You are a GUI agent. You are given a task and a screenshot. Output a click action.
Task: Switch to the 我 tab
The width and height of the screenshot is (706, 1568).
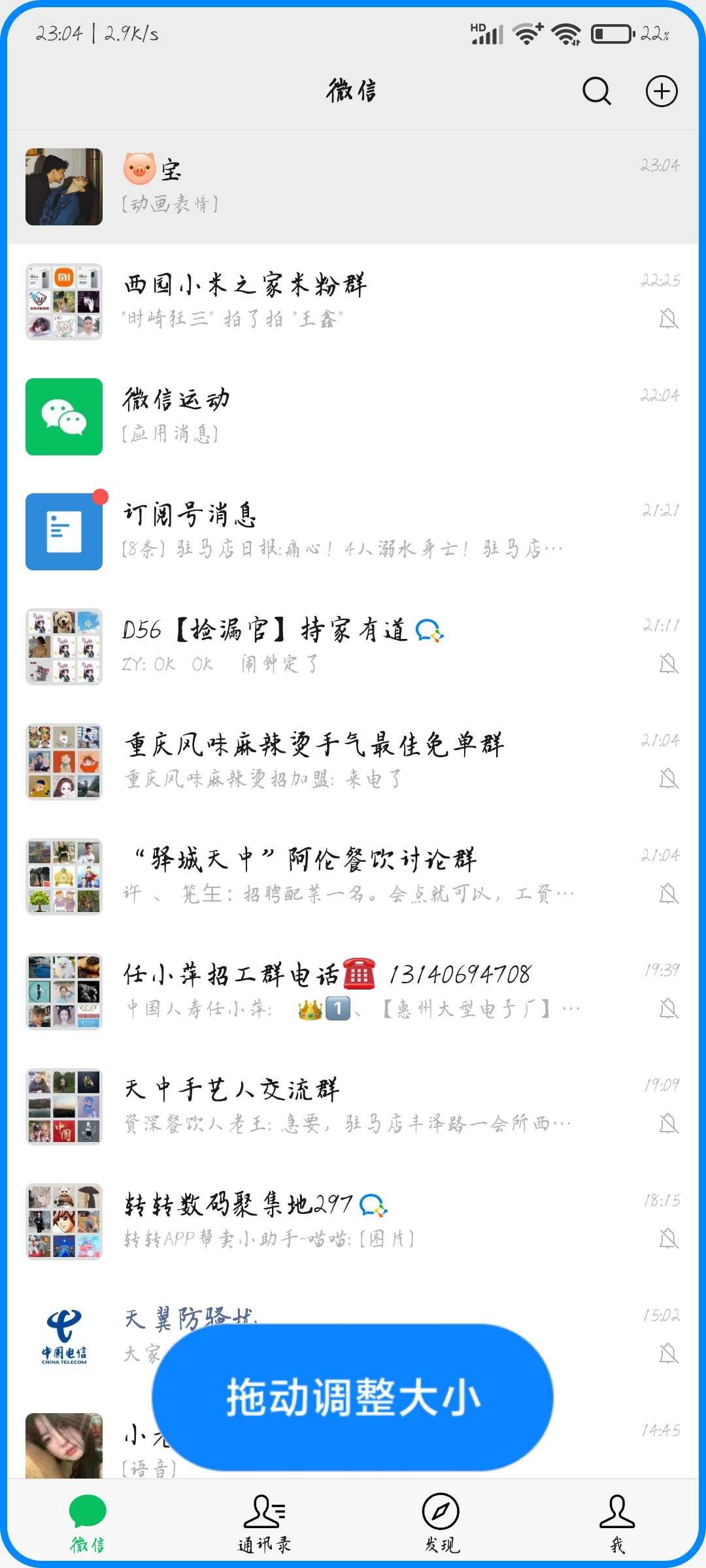[x=617, y=1524]
